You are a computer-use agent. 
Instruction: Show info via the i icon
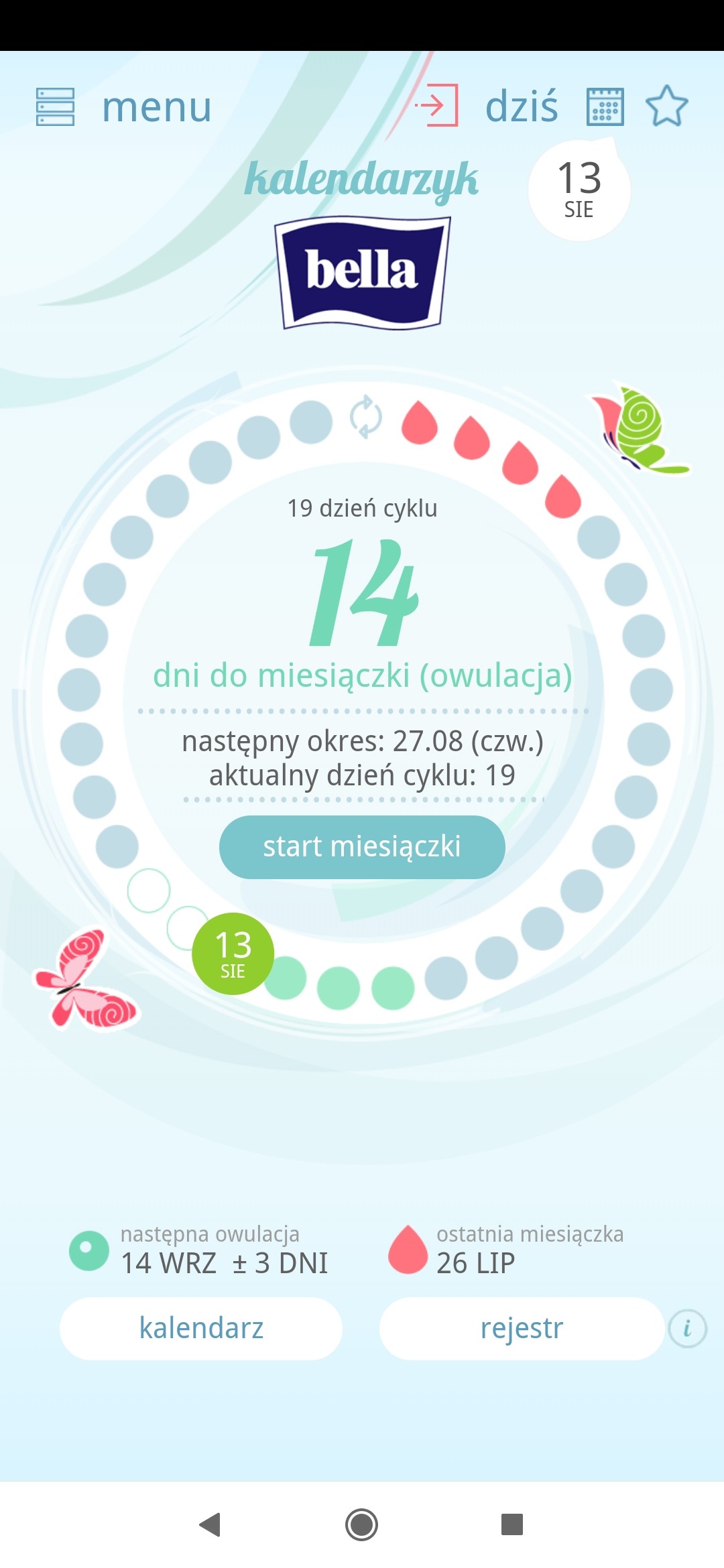(x=687, y=1328)
